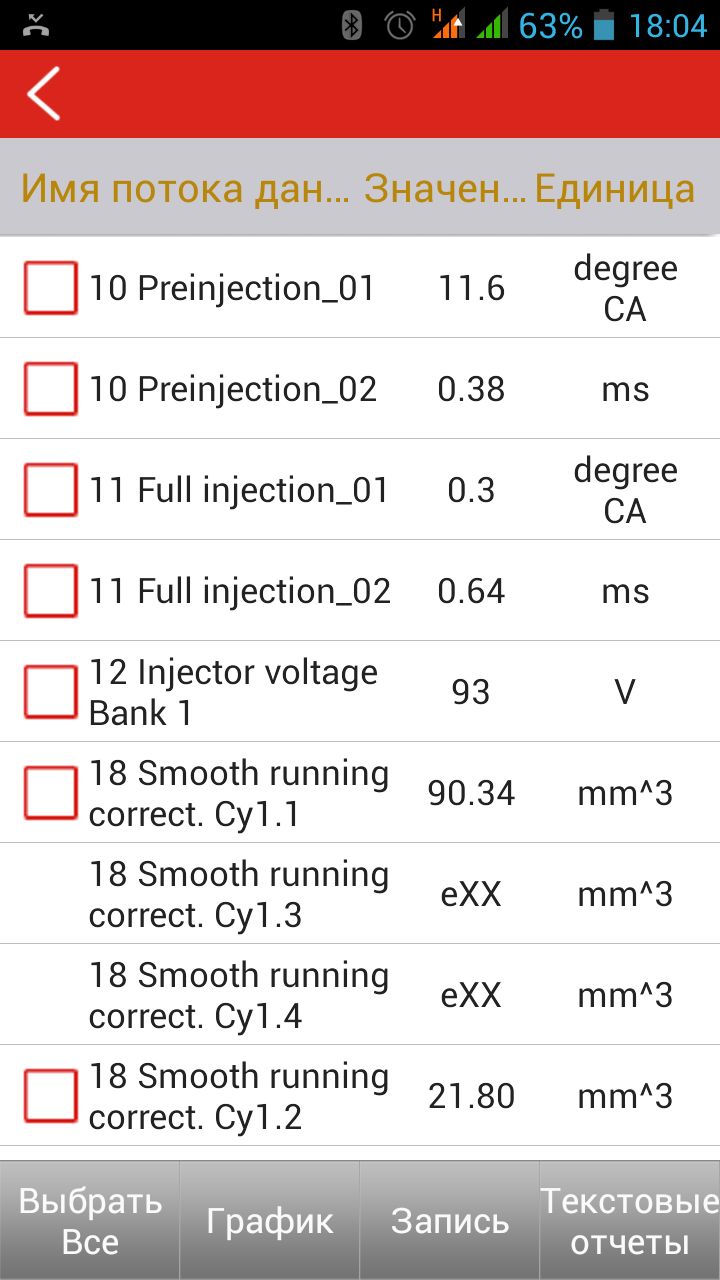Image resolution: width=720 pixels, height=1280 pixels.
Task: Select the 10 Preinjection_02 checkbox
Action: click(50, 389)
